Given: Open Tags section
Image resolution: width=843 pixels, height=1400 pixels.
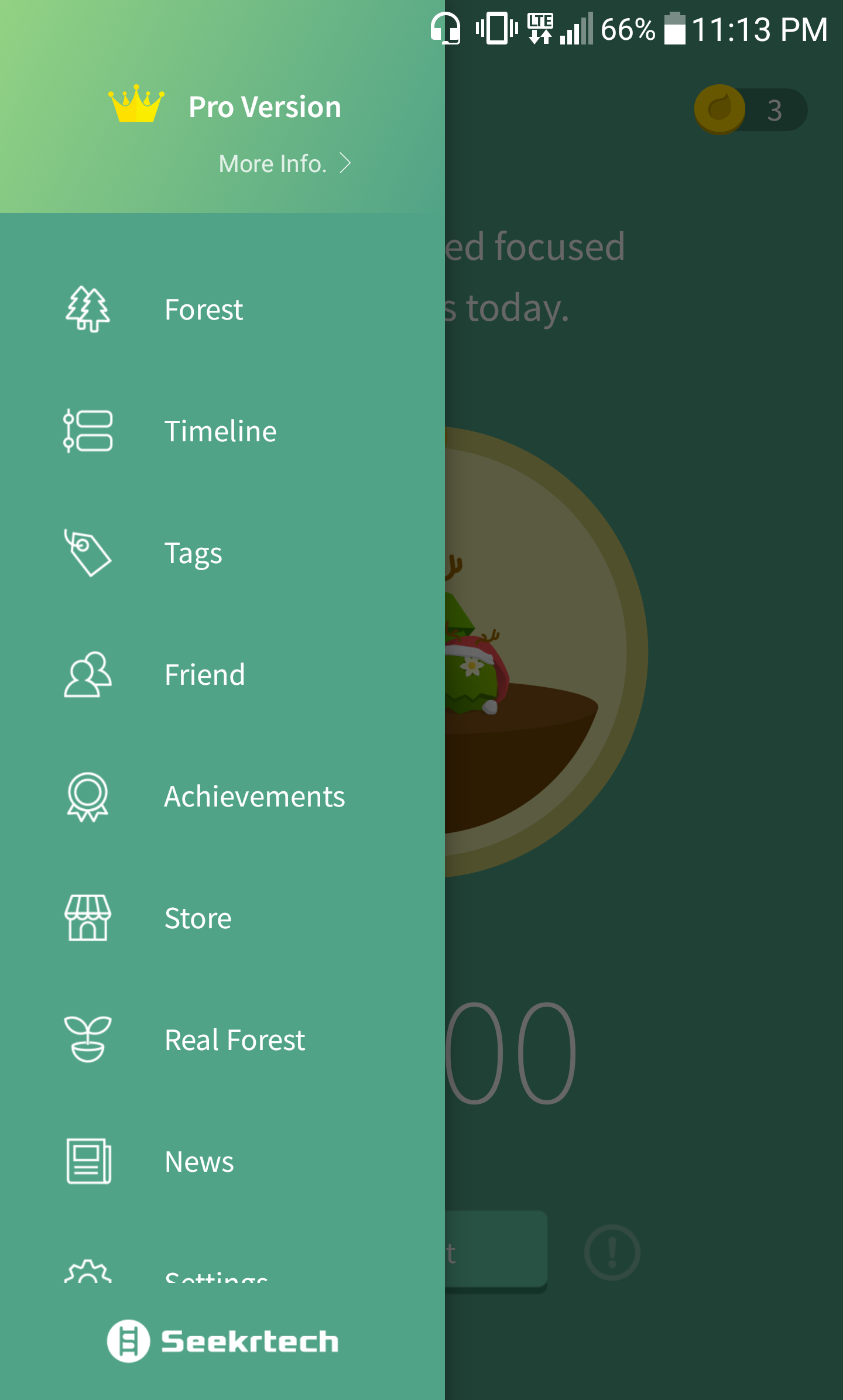Looking at the screenshot, I should (193, 553).
